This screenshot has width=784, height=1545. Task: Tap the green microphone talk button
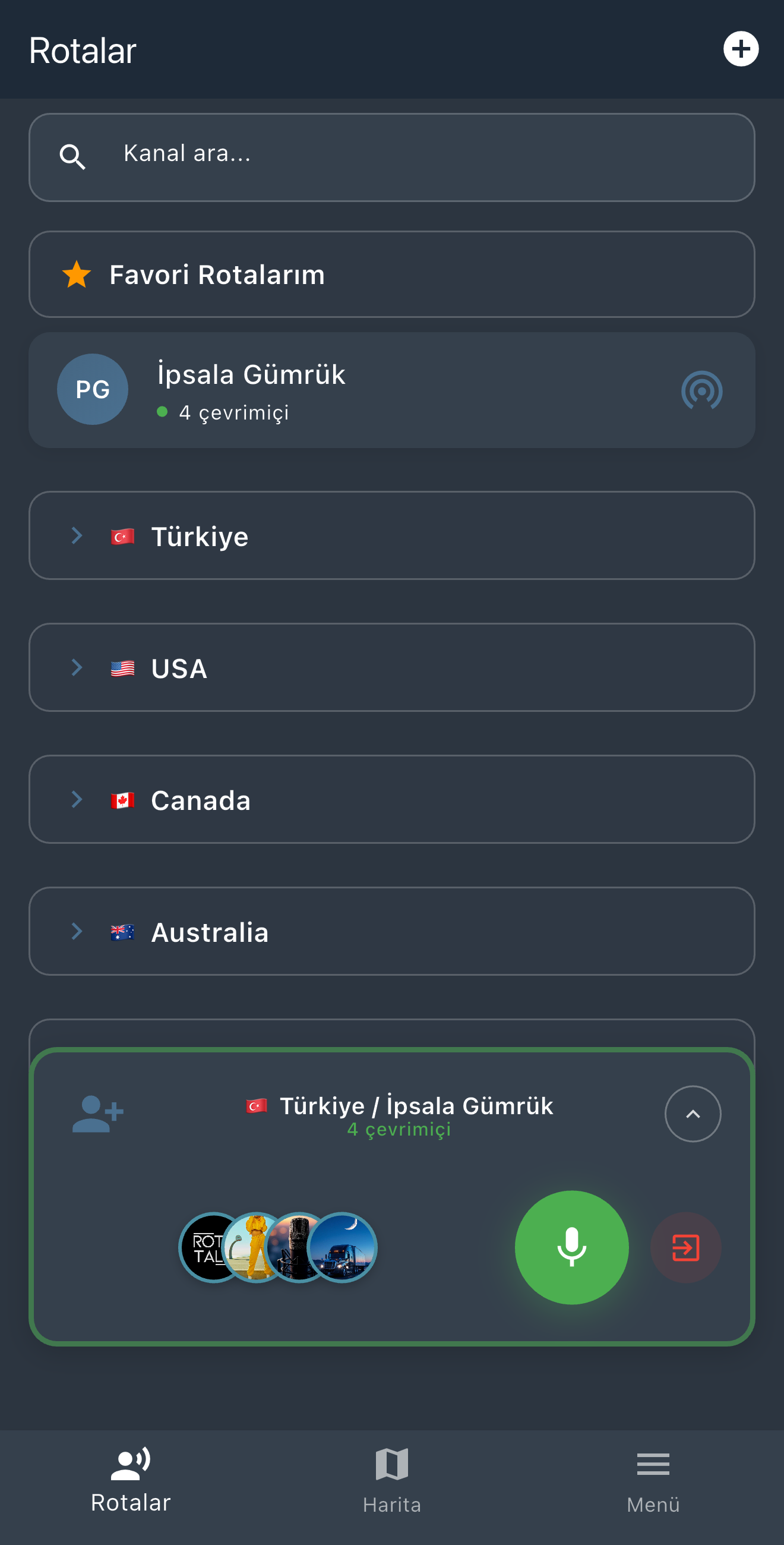click(571, 1247)
